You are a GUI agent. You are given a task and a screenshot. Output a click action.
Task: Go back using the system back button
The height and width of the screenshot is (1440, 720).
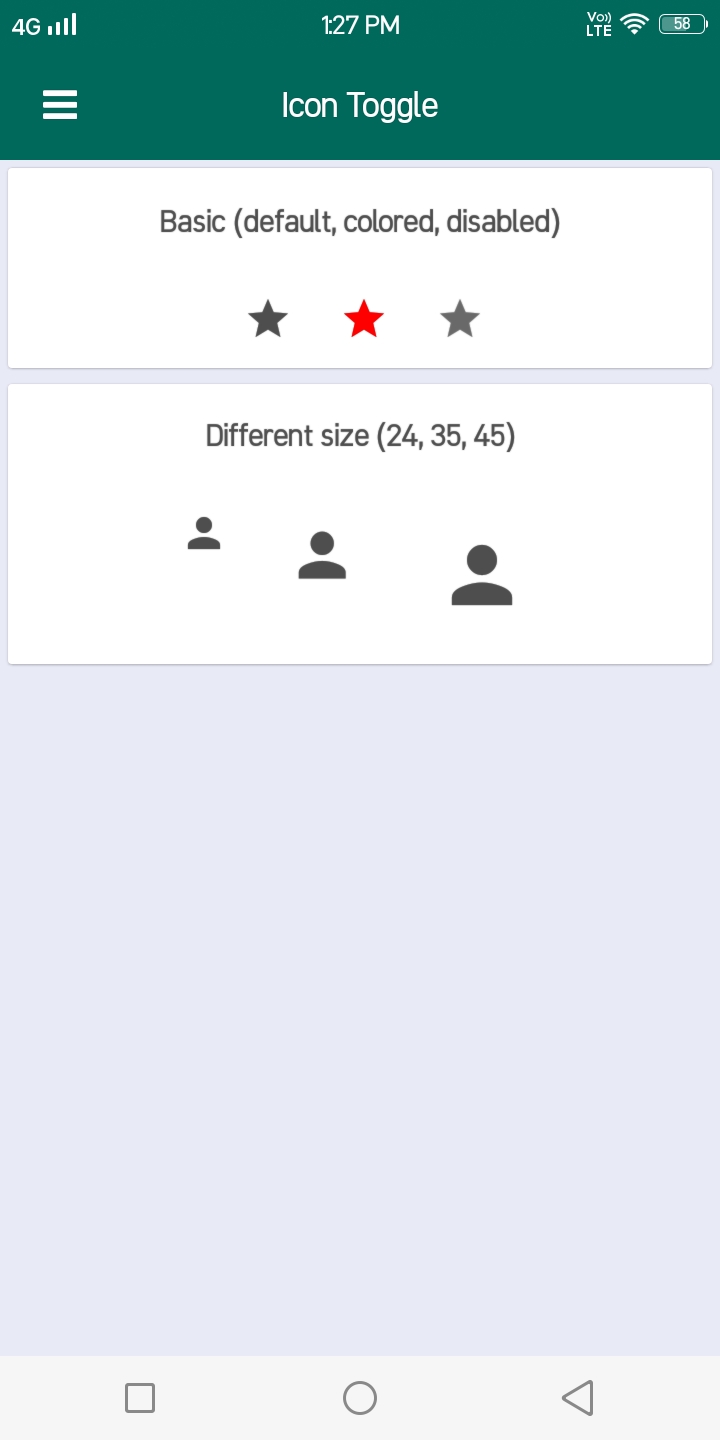[578, 1397]
